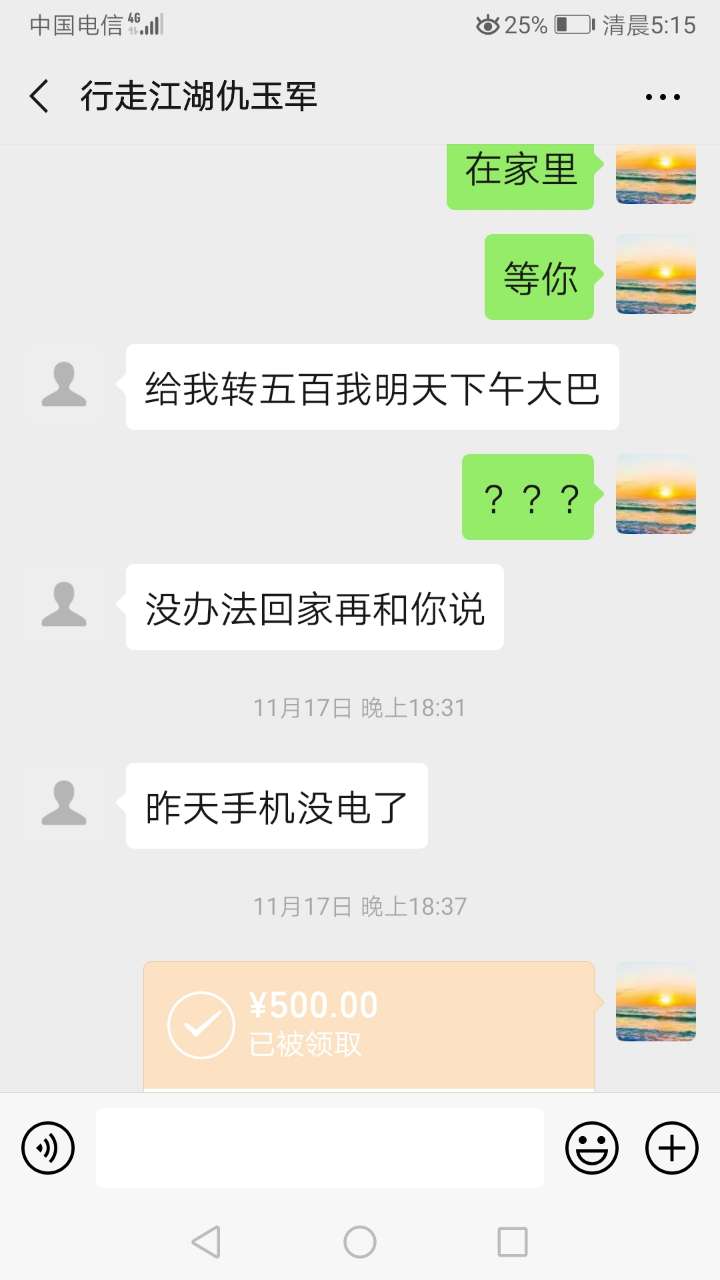Focus the message text field
The width and height of the screenshot is (720, 1280).
pos(320,1147)
